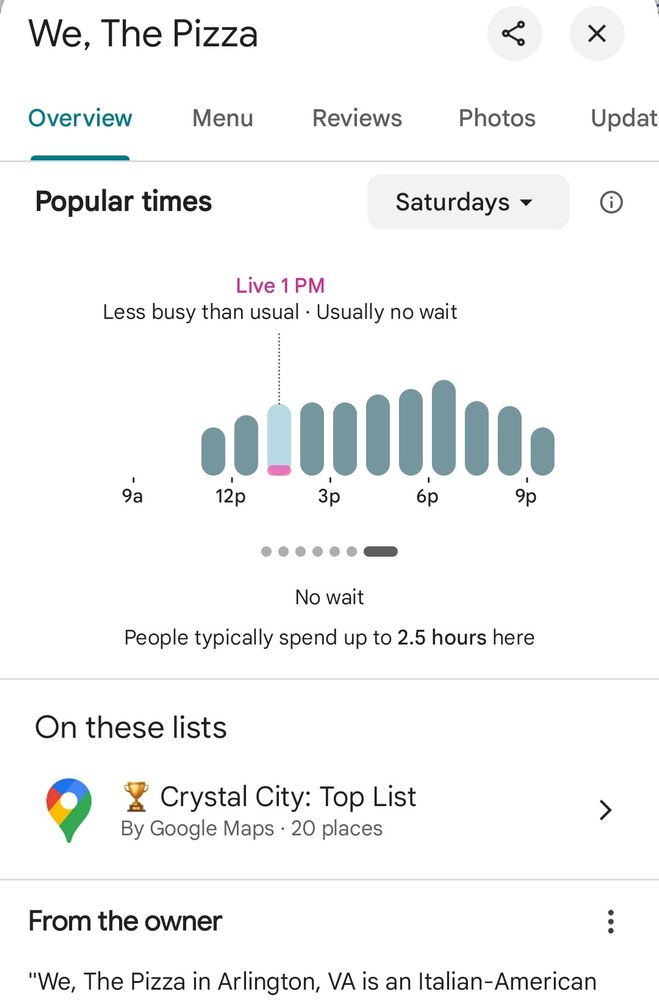Open From the owner overflow menu
The height and width of the screenshot is (1000, 659).
(x=611, y=921)
